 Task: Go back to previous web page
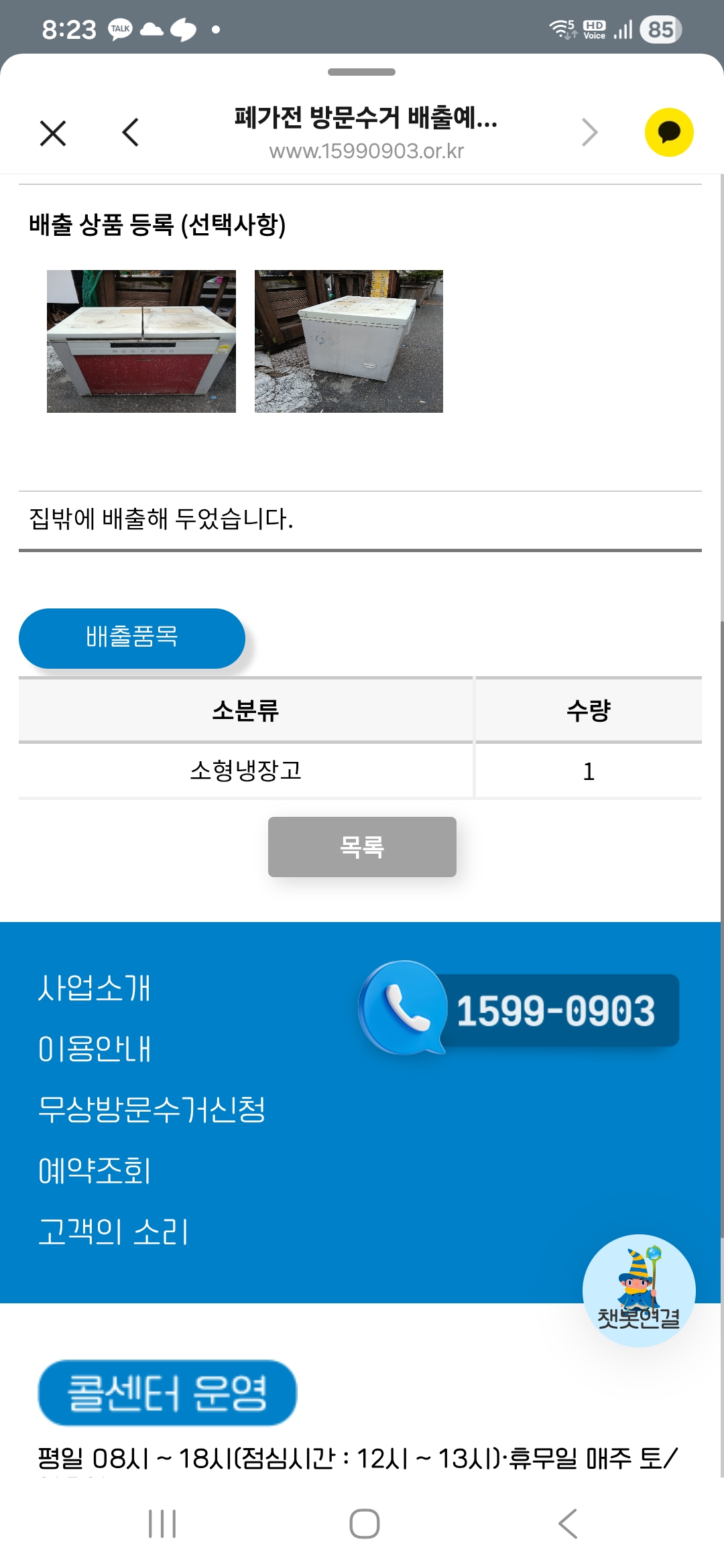131,133
